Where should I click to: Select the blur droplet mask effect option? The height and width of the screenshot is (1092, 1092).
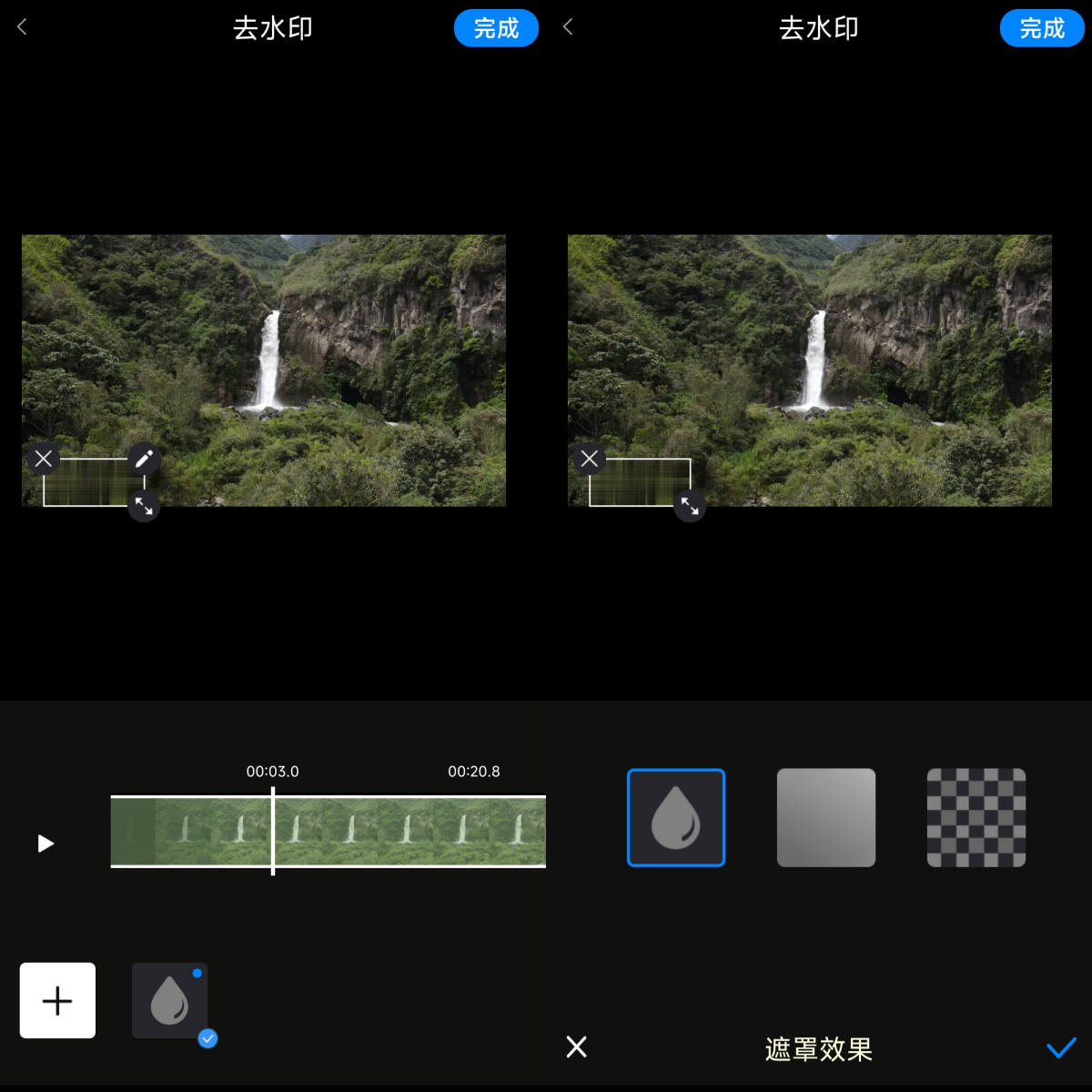[675, 817]
